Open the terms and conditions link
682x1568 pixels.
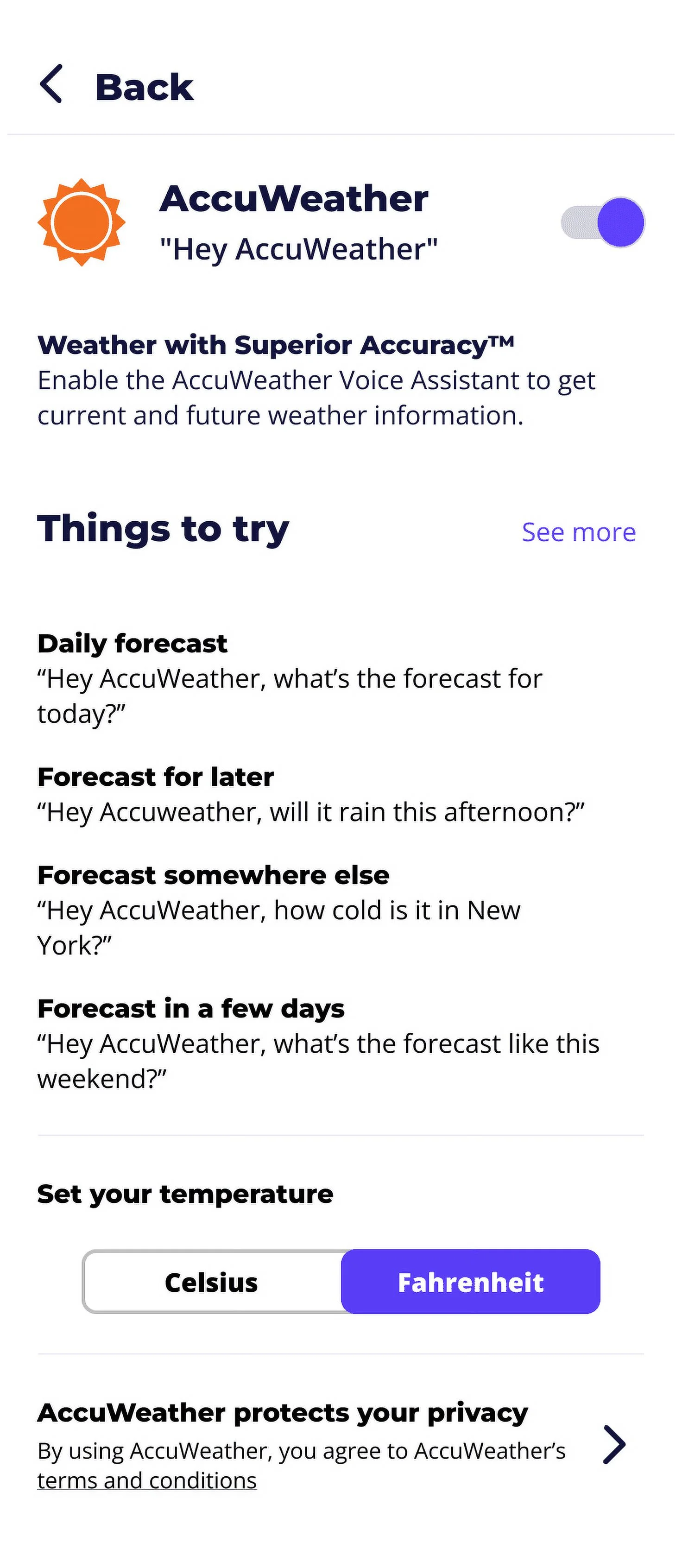(146, 1480)
